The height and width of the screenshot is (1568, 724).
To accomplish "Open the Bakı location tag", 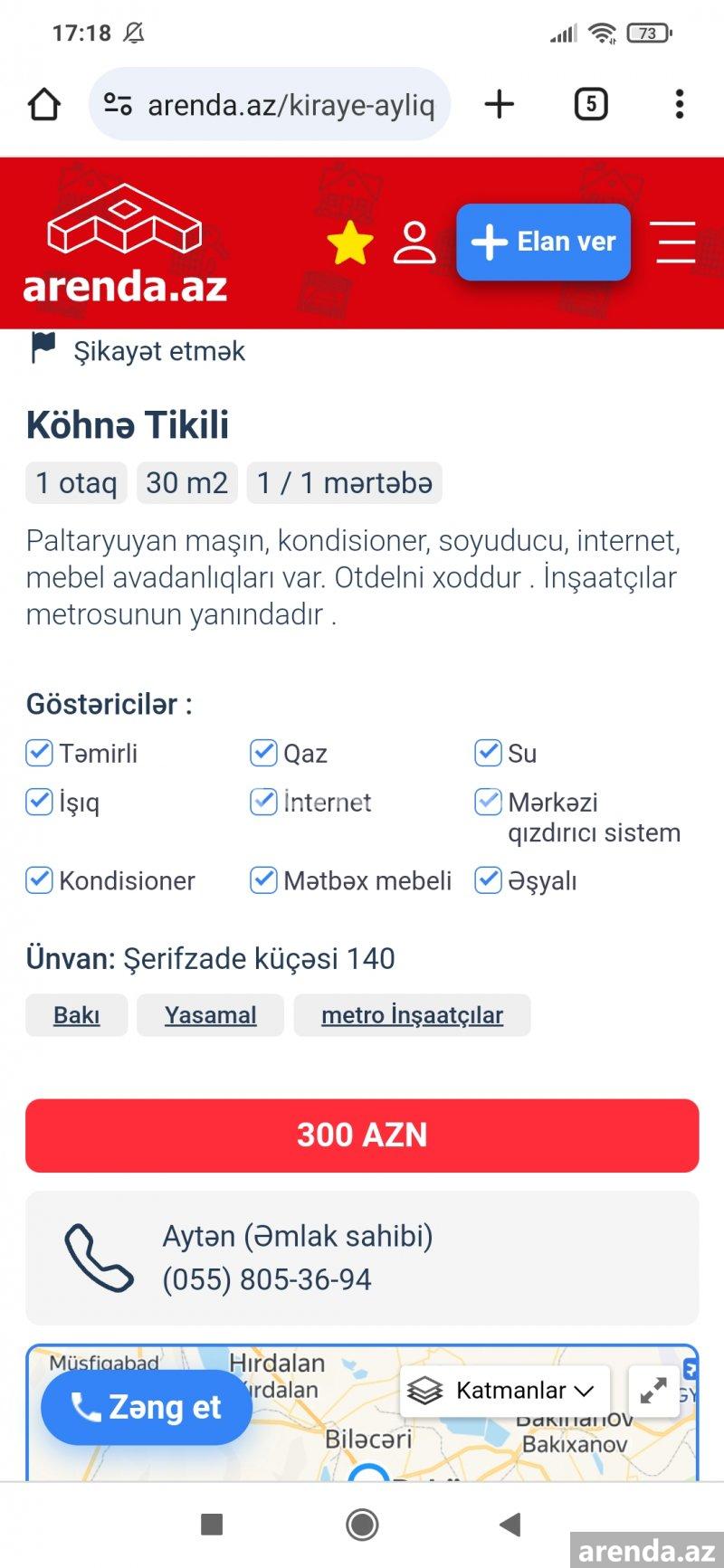I will 77,1015.
